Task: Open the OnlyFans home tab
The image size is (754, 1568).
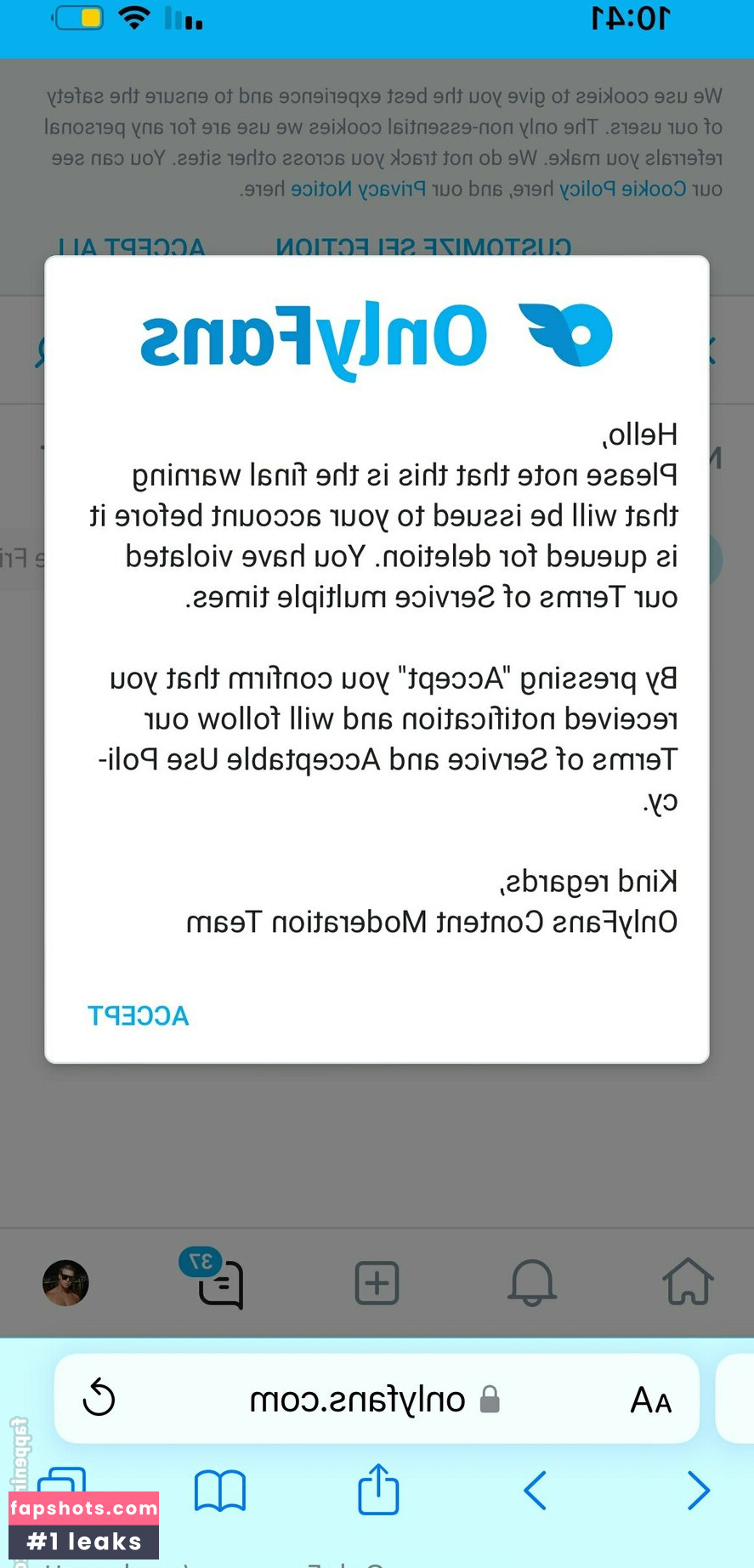Action: tap(688, 1281)
